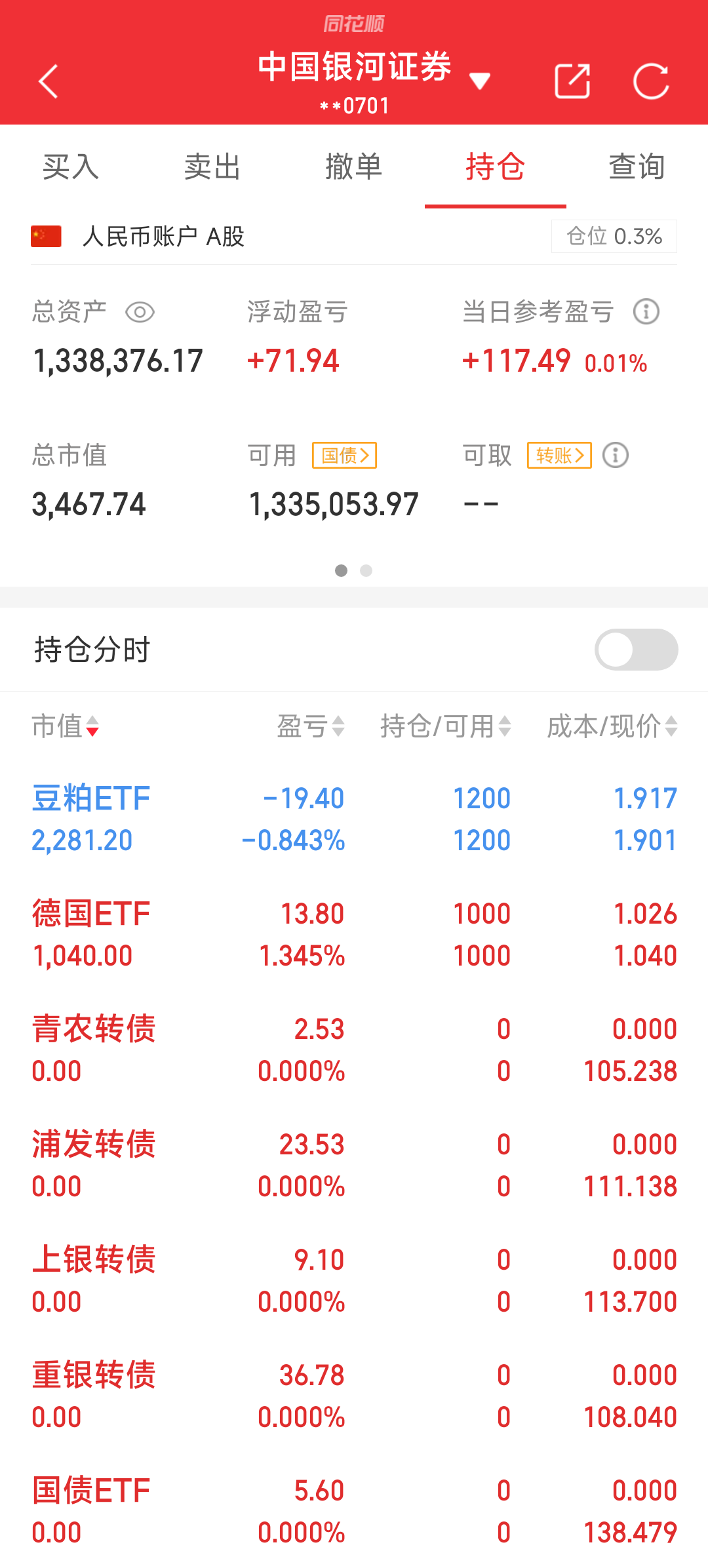
Task: Share the holdings page
Action: tap(572, 81)
